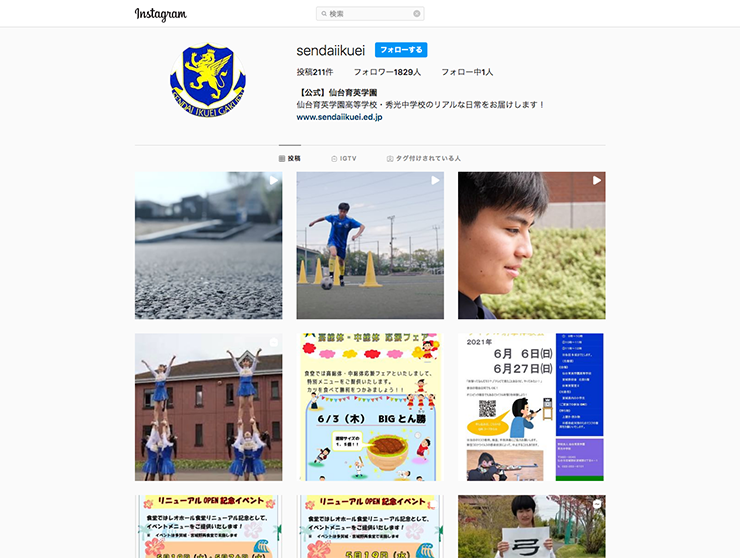Open the asphalt ground video post

208,245
